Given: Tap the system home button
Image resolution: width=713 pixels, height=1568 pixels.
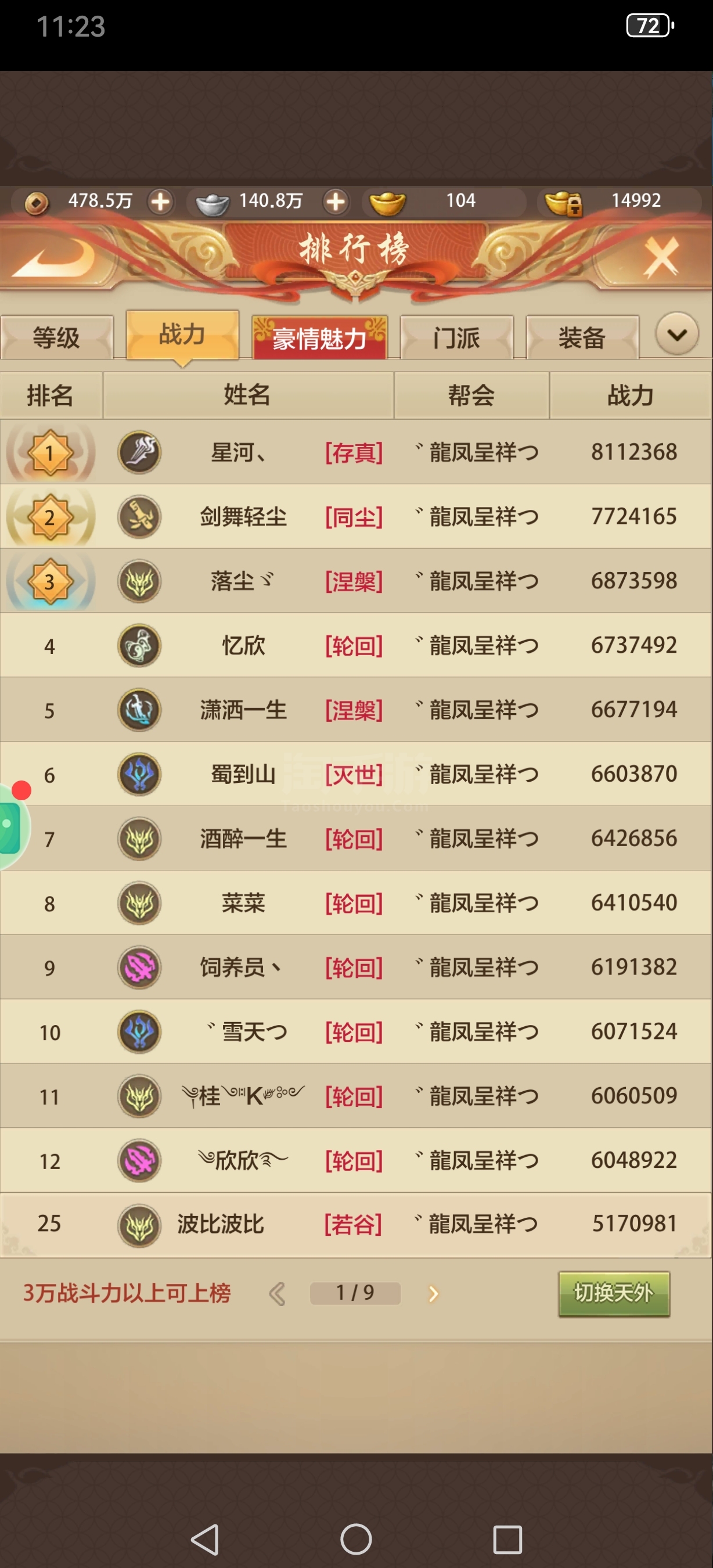Looking at the screenshot, I should click(356, 1540).
